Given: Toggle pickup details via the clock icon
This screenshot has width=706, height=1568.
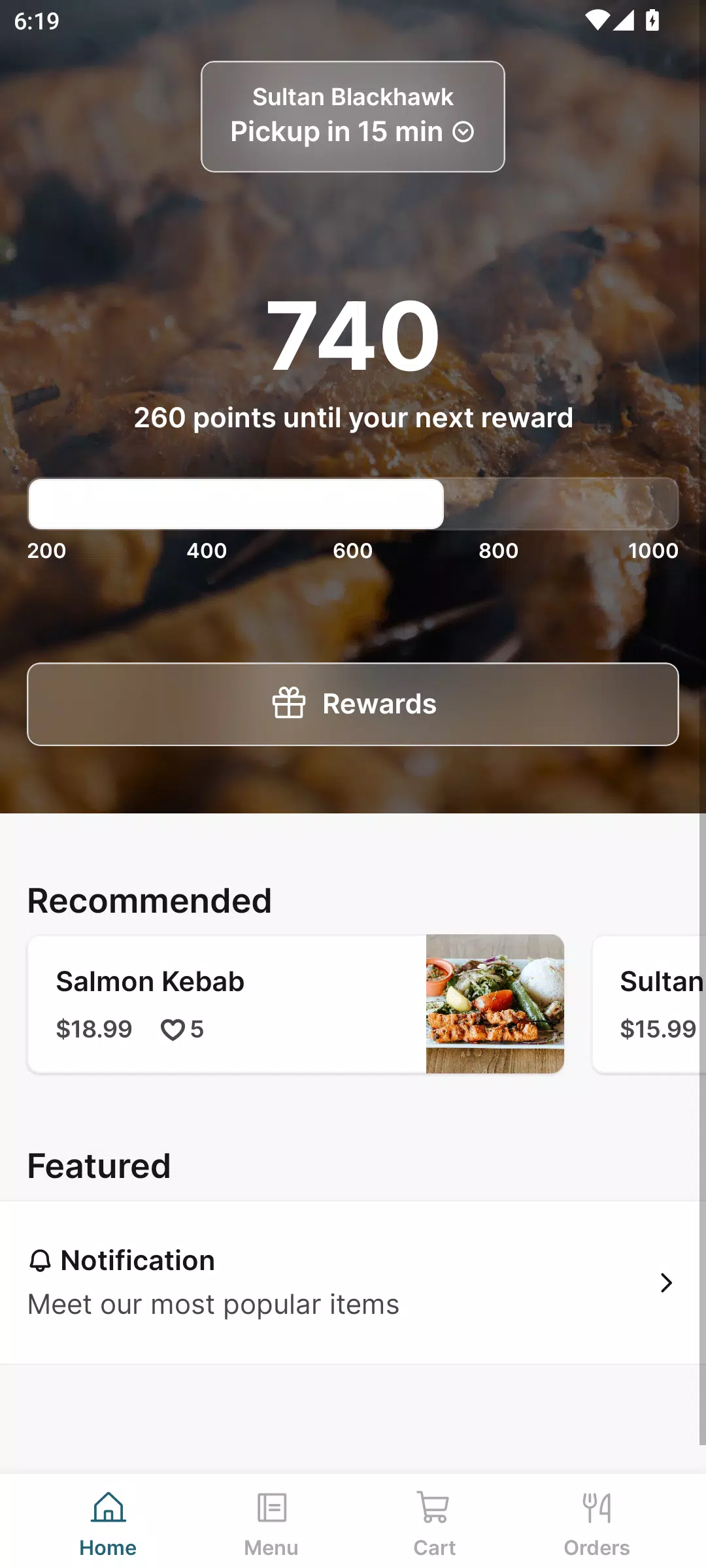Looking at the screenshot, I should pos(464,131).
